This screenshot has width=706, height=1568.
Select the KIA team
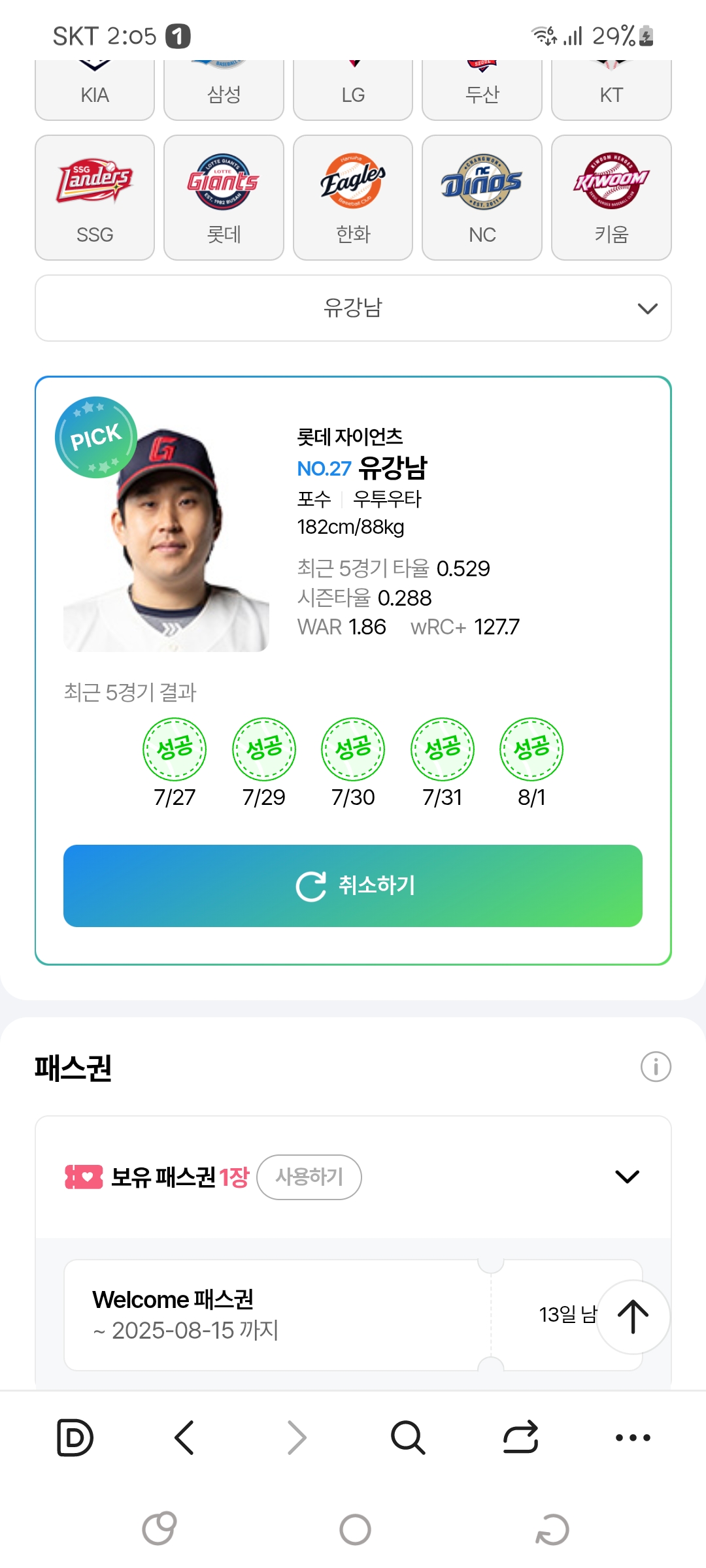[x=95, y=90]
